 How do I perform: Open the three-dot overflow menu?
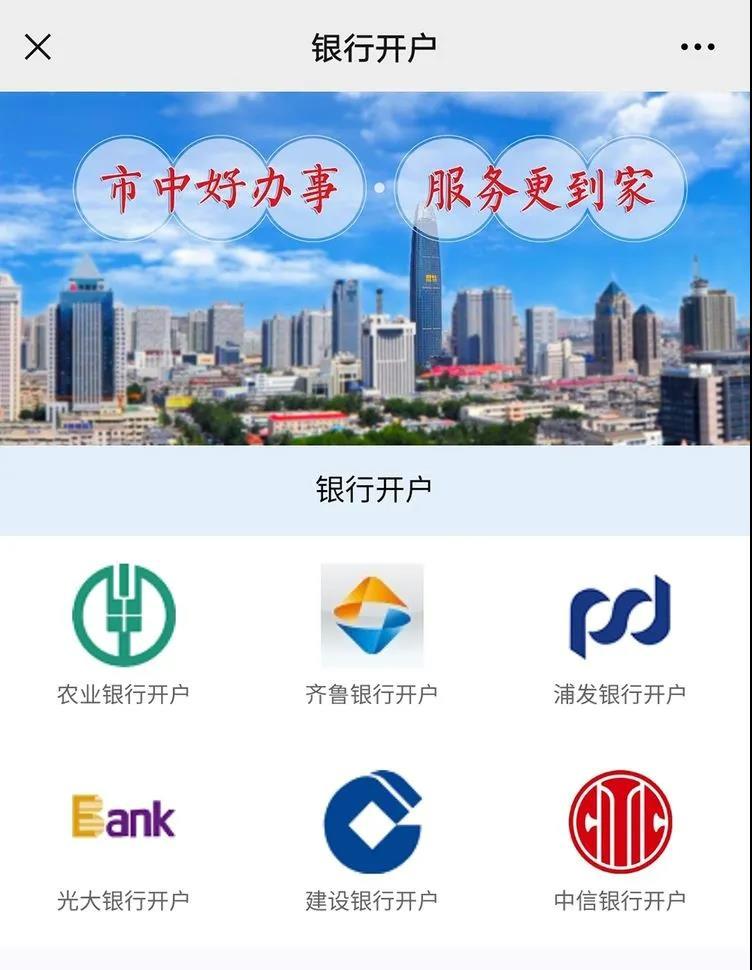pyautogui.click(x=697, y=47)
